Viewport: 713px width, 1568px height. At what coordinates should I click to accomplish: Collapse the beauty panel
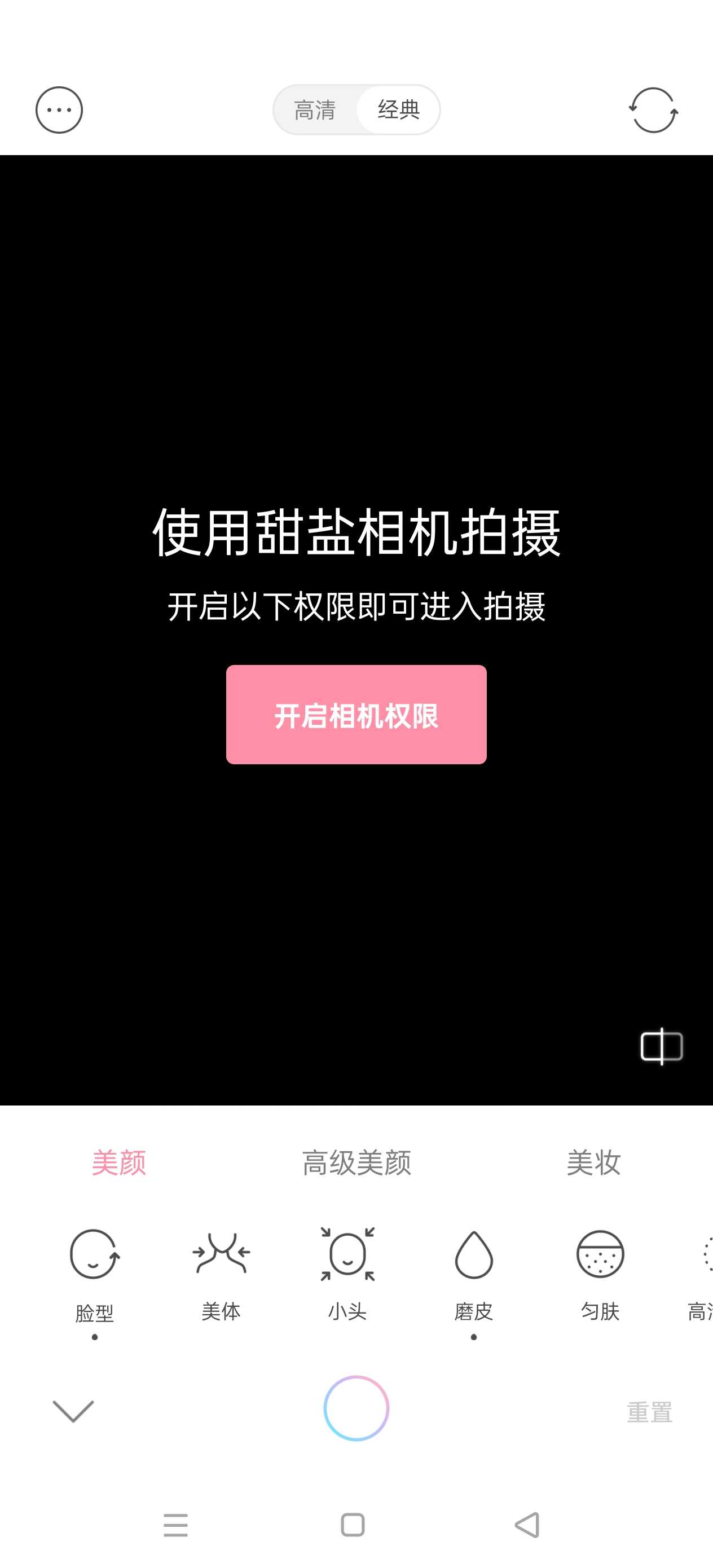[x=73, y=1411]
